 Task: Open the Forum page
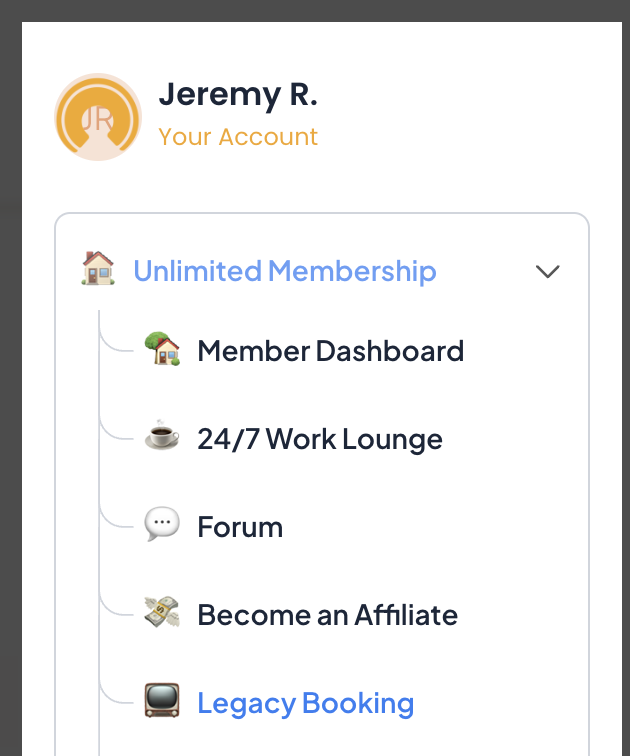(240, 527)
